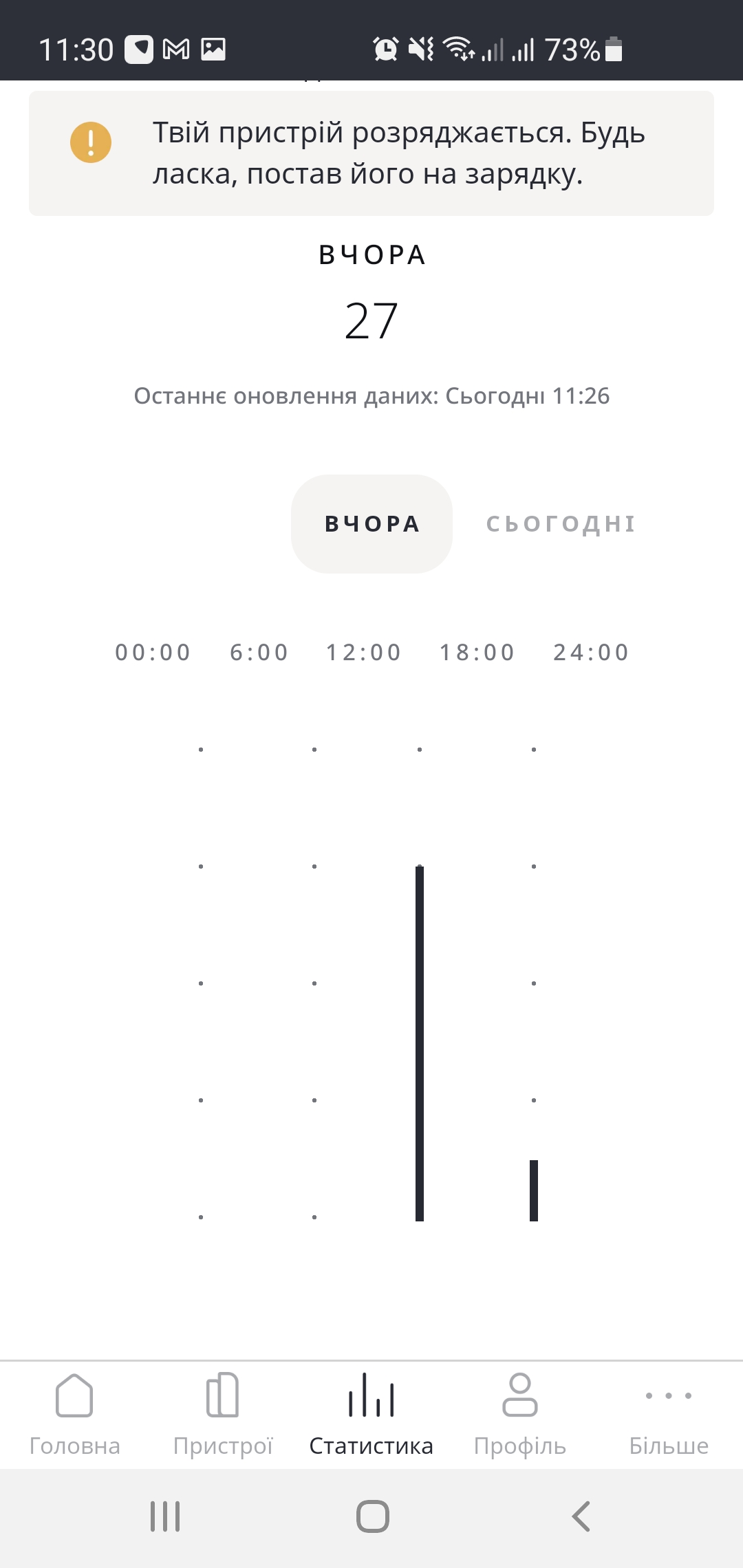The image size is (743, 1568).
Task: Select the Вчора segment
Action: [371, 524]
